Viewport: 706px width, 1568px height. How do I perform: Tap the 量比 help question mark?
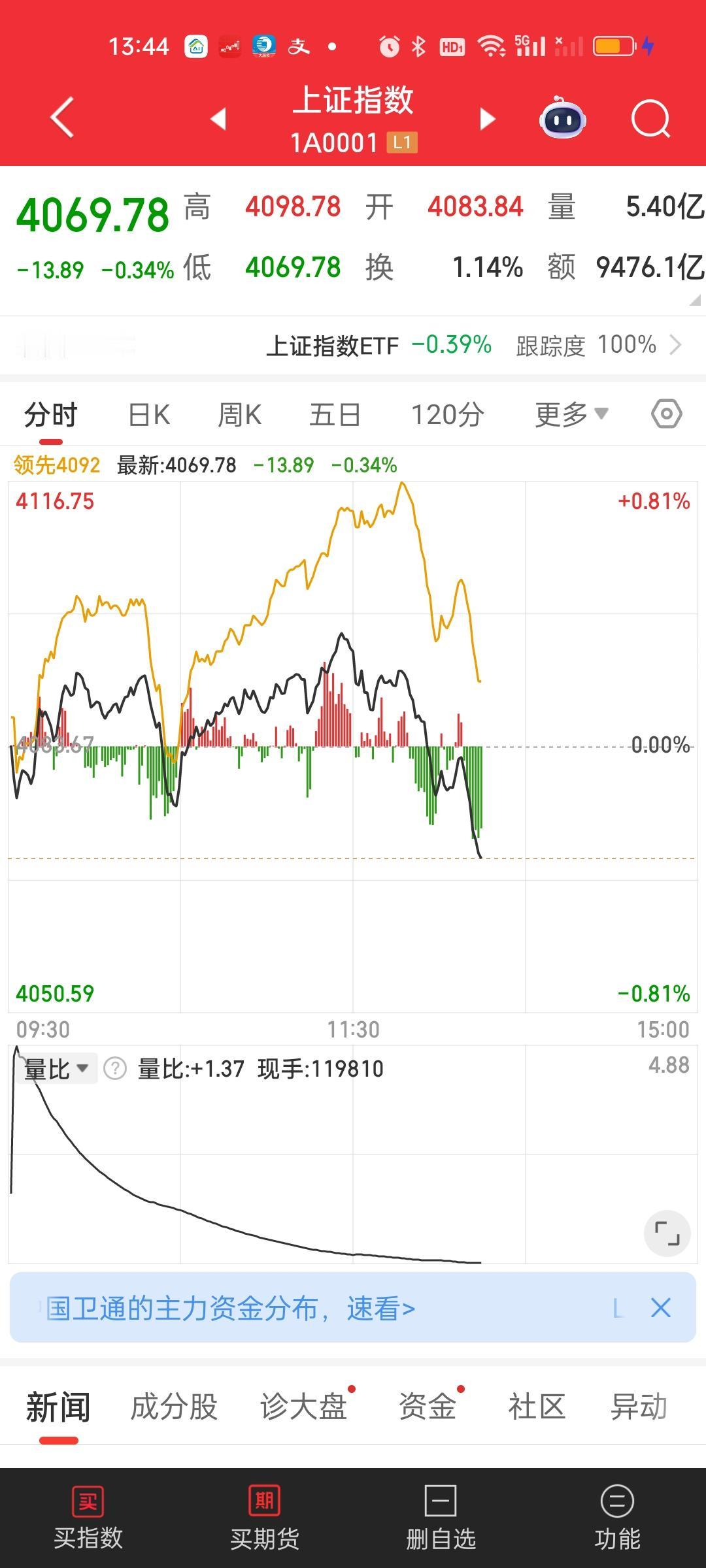(x=115, y=1068)
